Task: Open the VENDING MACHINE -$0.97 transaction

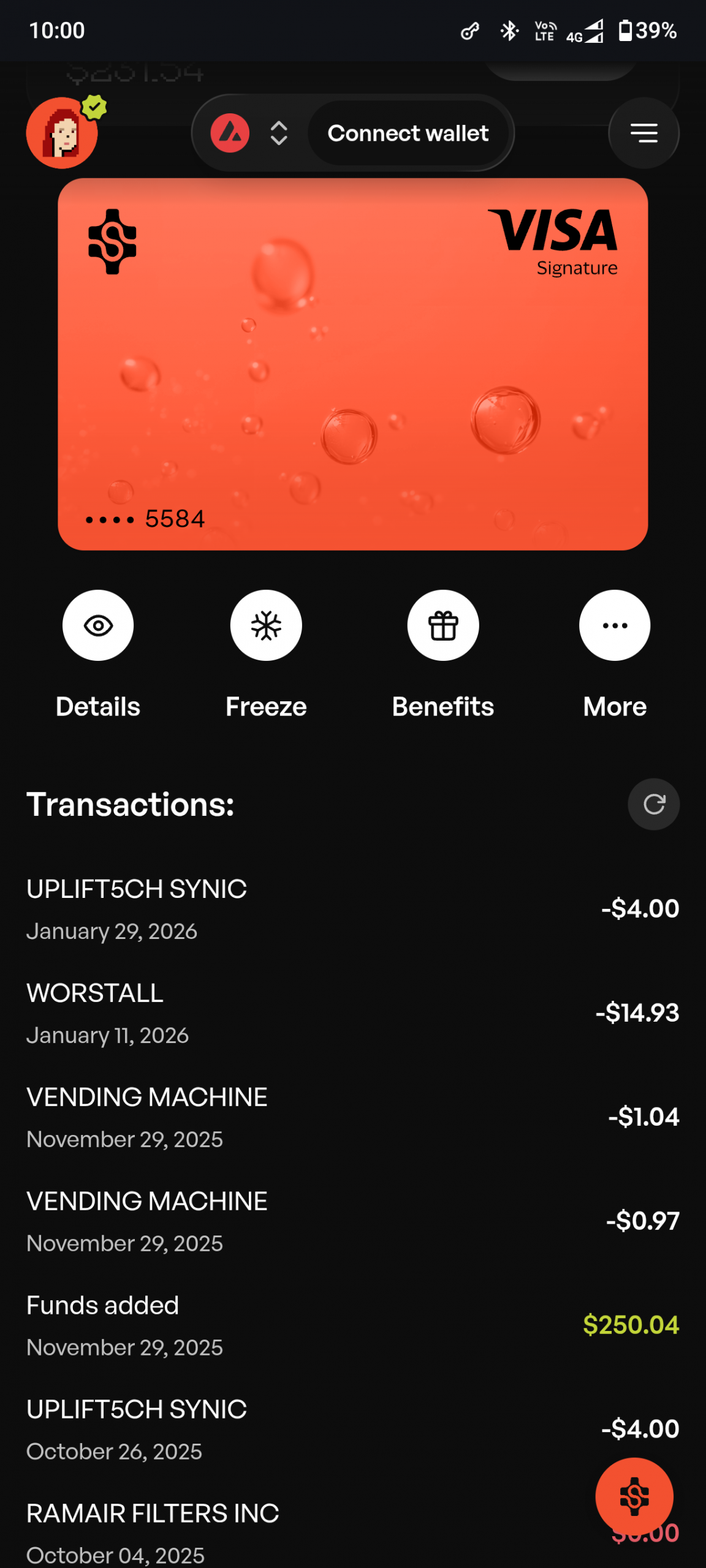Action: [352, 1221]
